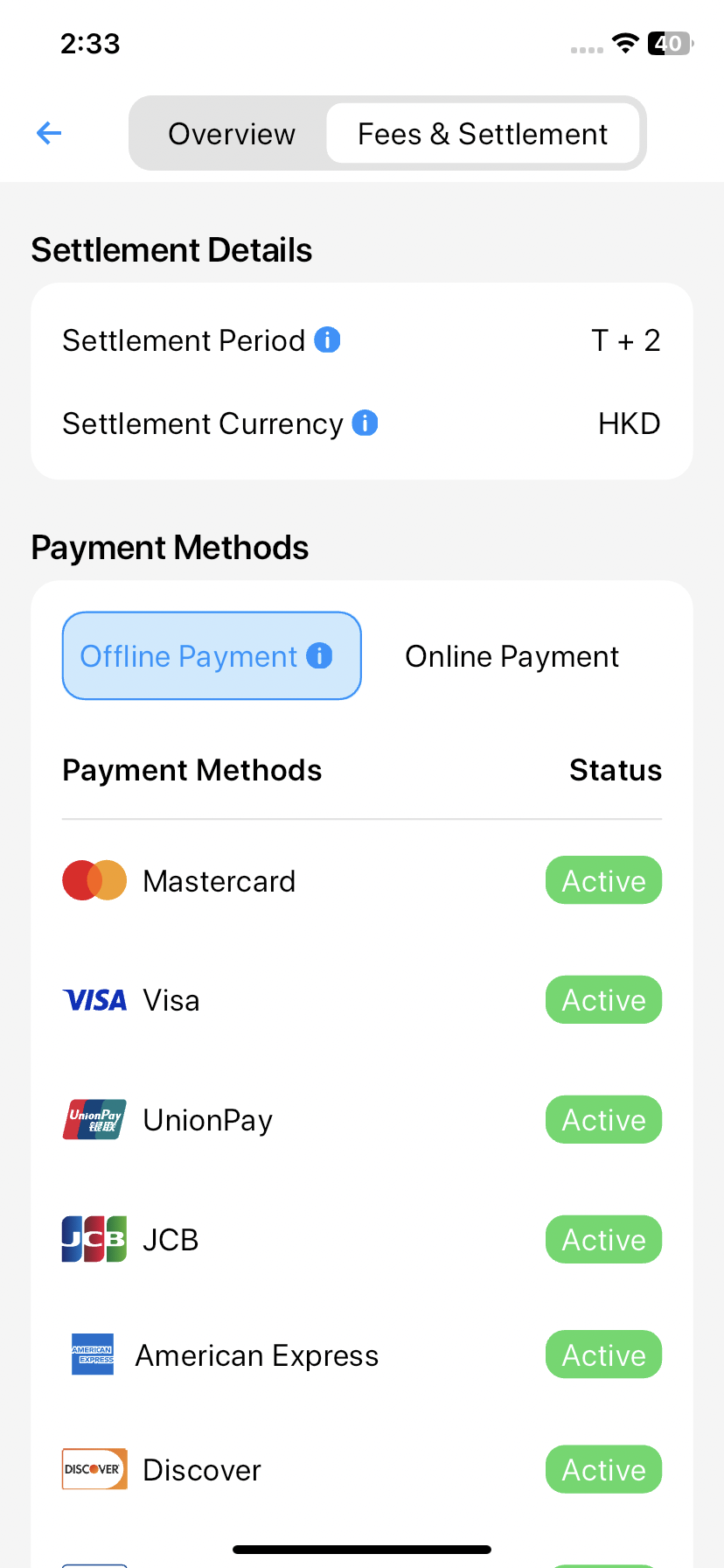Expand the T + 2 settlement period row

(x=625, y=340)
